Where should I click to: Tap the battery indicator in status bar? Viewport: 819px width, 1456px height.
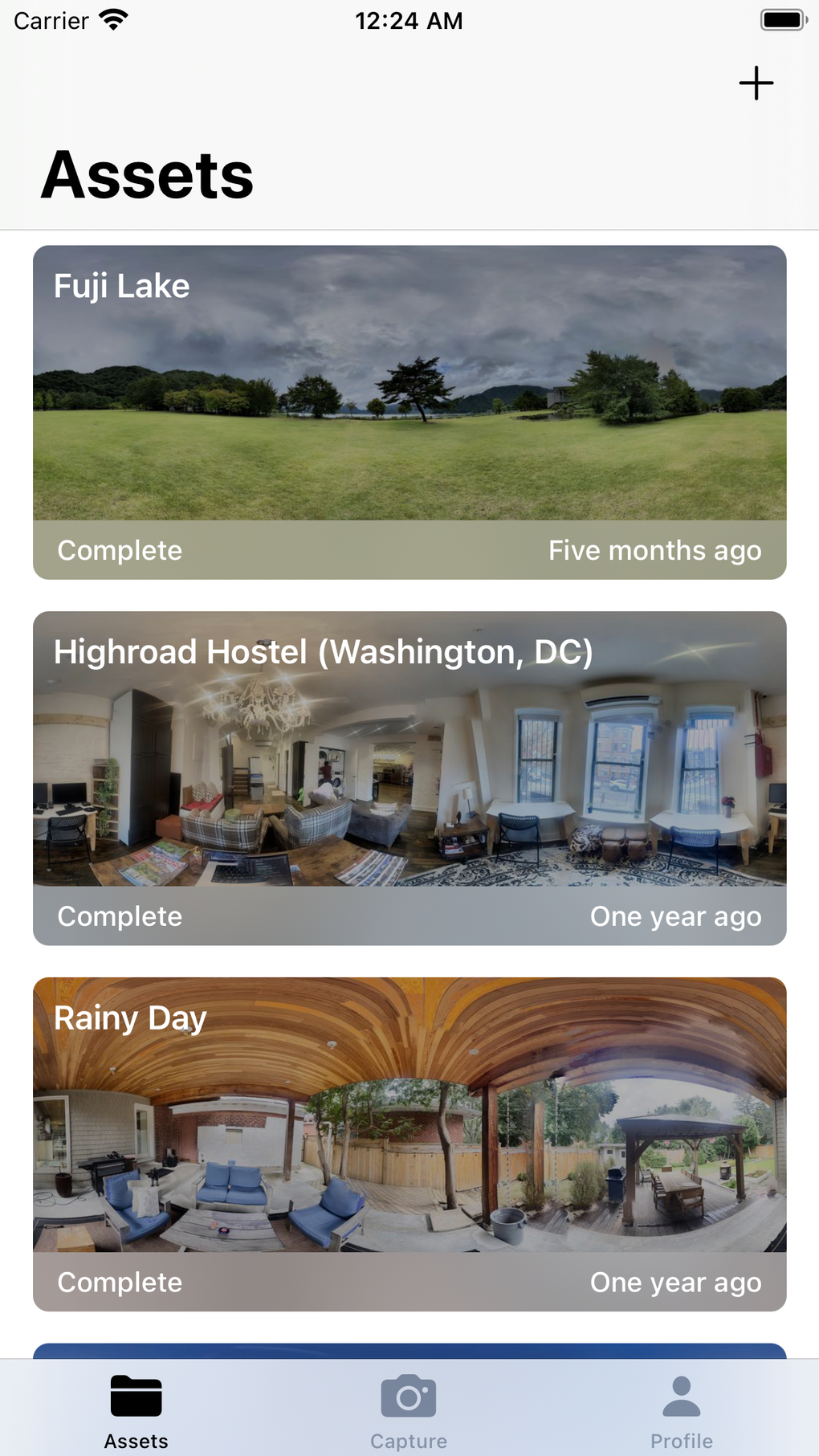[782, 19]
